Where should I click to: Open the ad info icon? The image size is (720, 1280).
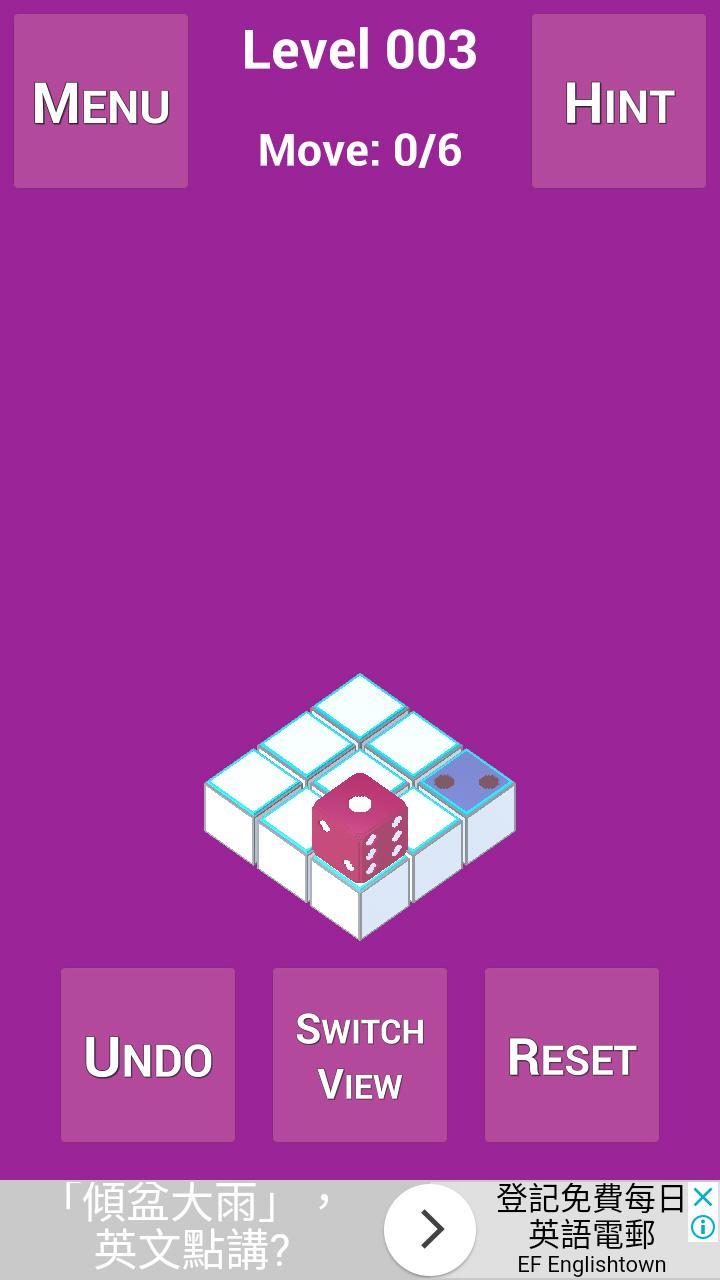704,1226
